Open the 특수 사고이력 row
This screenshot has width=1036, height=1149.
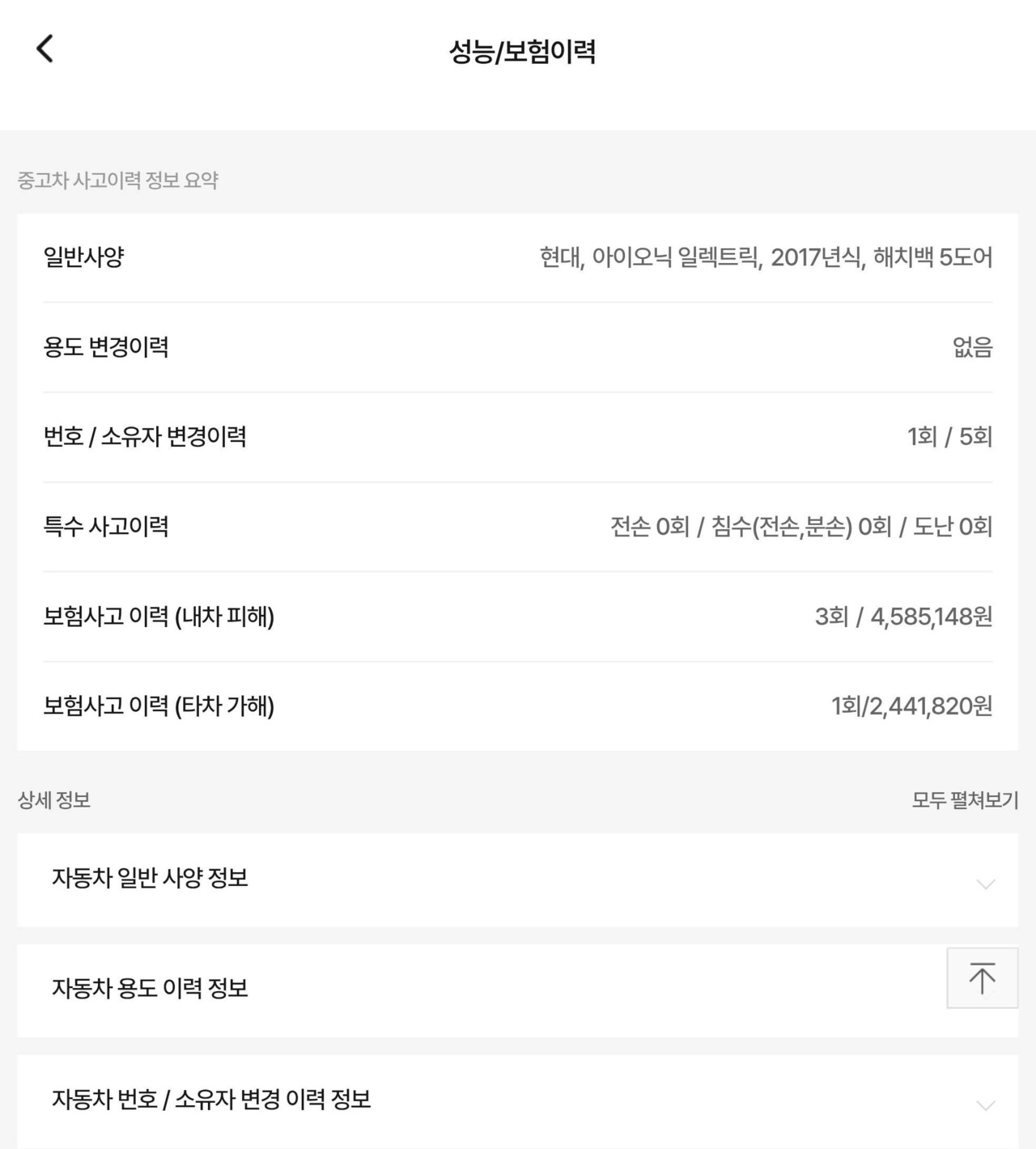(518, 526)
